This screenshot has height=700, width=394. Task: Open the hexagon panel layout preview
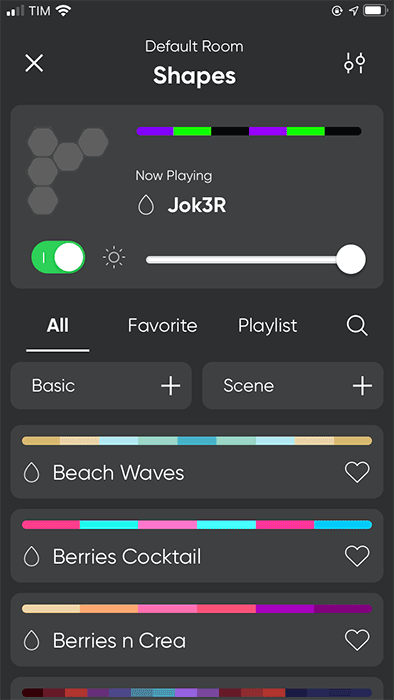(x=67, y=171)
